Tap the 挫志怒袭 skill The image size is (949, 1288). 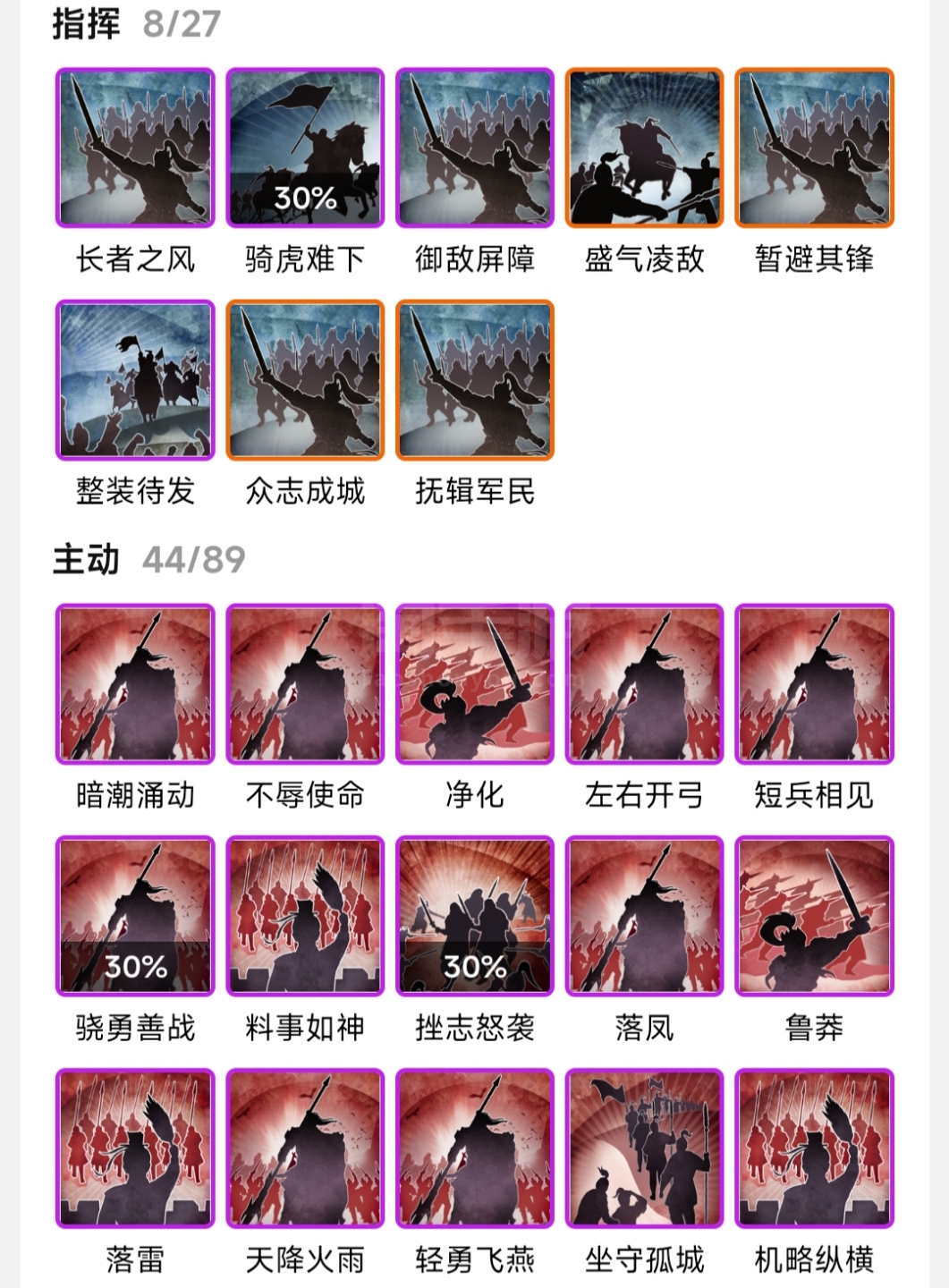(475, 917)
